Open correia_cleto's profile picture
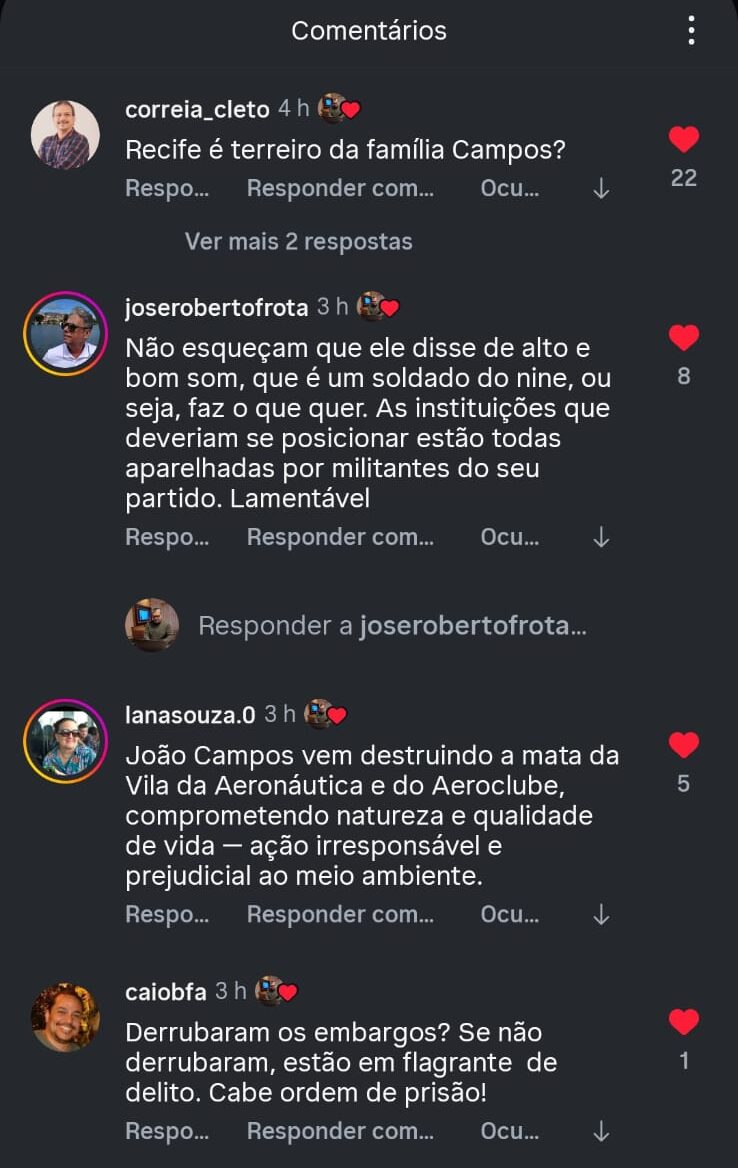The width and height of the screenshot is (738, 1168). click(65, 135)
